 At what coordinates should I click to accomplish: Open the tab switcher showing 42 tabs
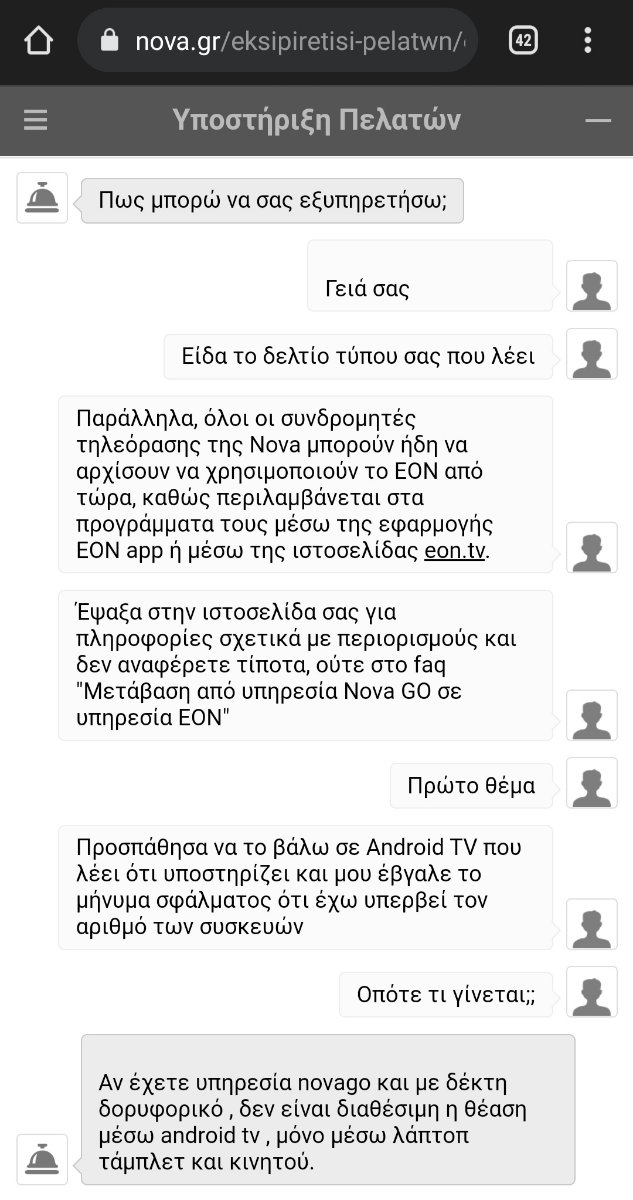[523, 41]
